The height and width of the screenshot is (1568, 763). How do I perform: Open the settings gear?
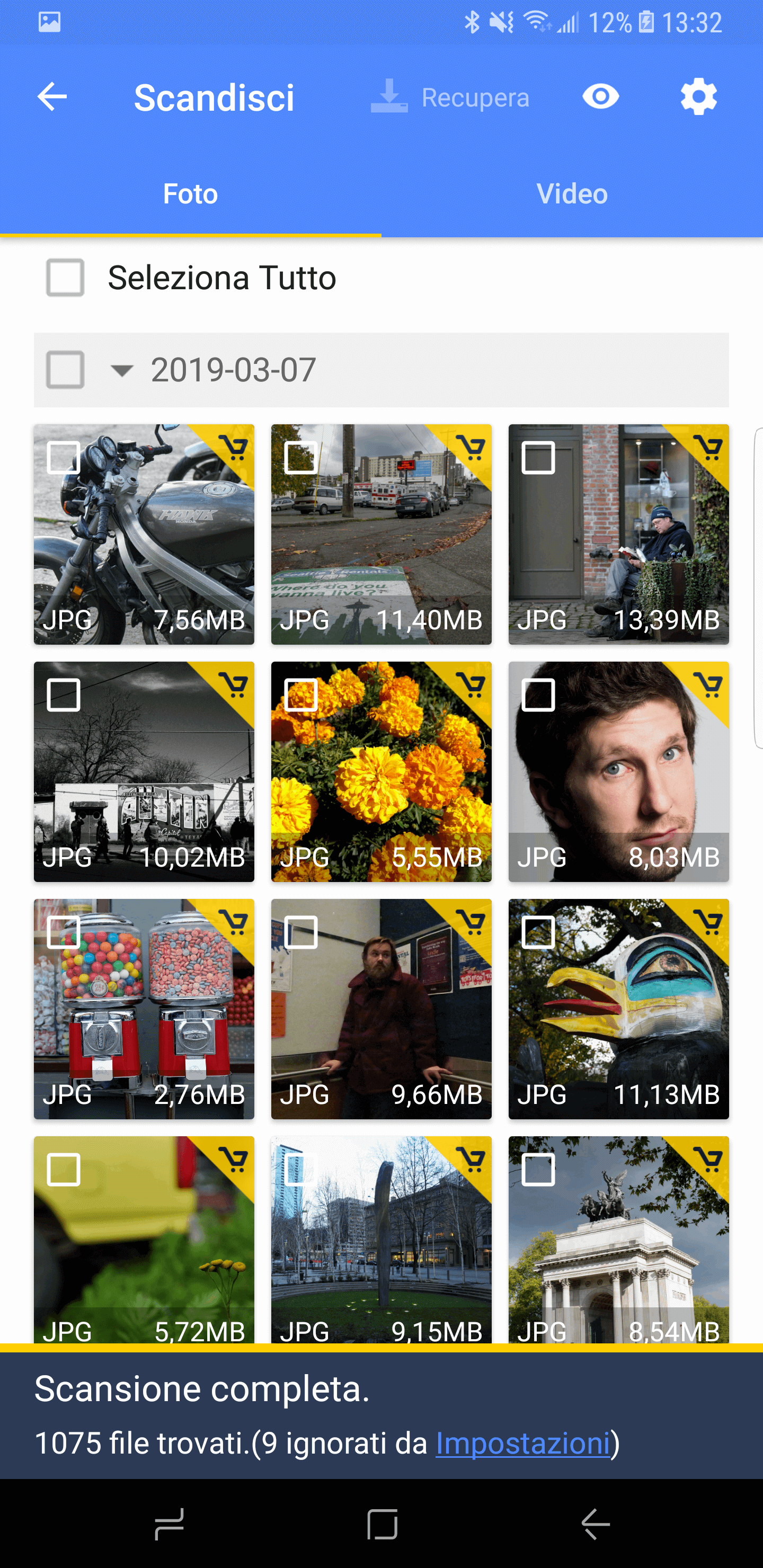698,97
